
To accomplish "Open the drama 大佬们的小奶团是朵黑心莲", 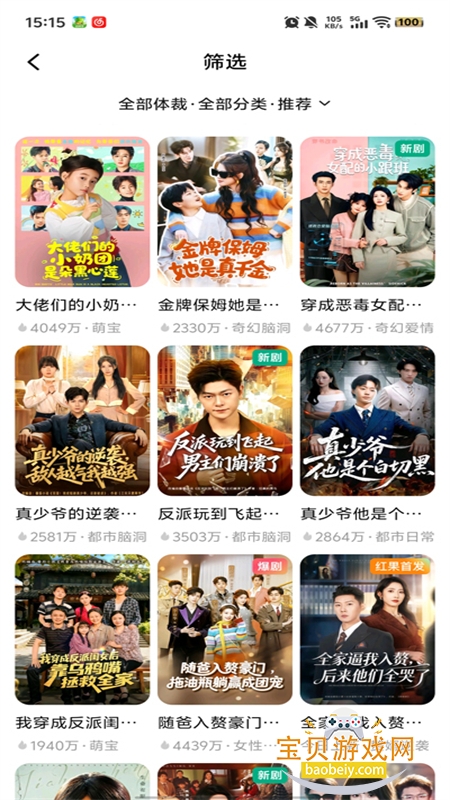I will [x=82, y=212].
